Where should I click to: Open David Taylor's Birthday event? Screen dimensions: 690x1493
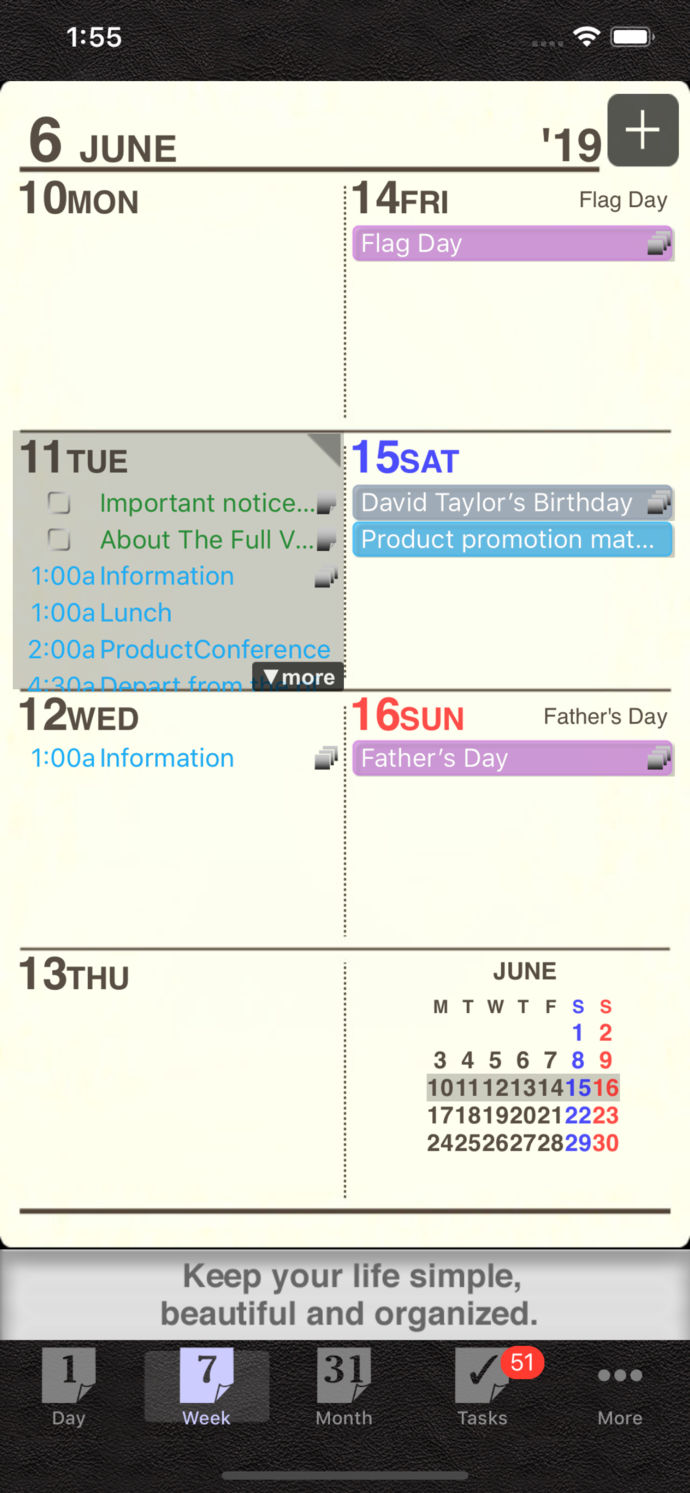(x=512, y=503)
